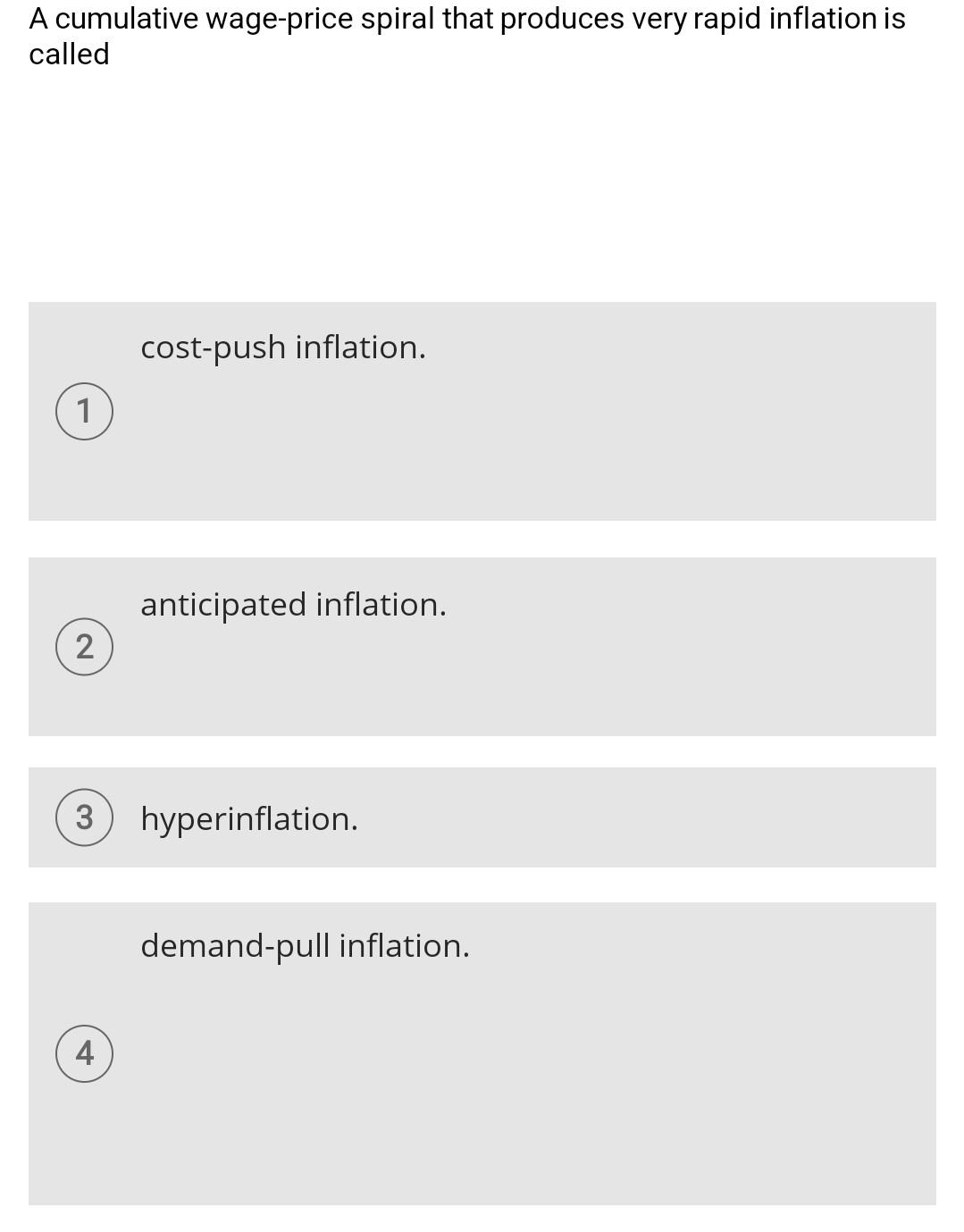Image resolution: width=964 pixels, height=1232 pixels.
Task: Click the fourth answer row
Action: pos(482,1054)
